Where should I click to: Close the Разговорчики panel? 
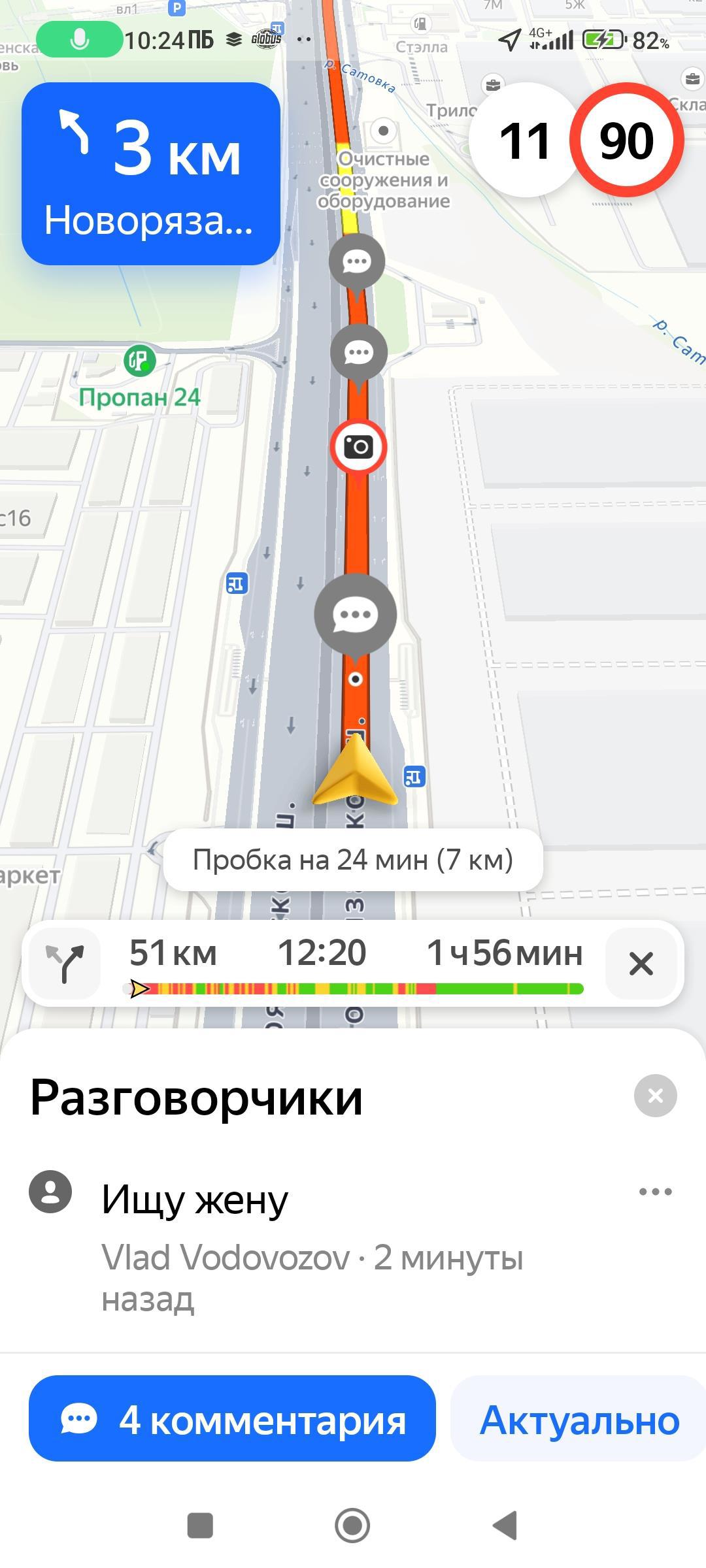coord(655,1096)
